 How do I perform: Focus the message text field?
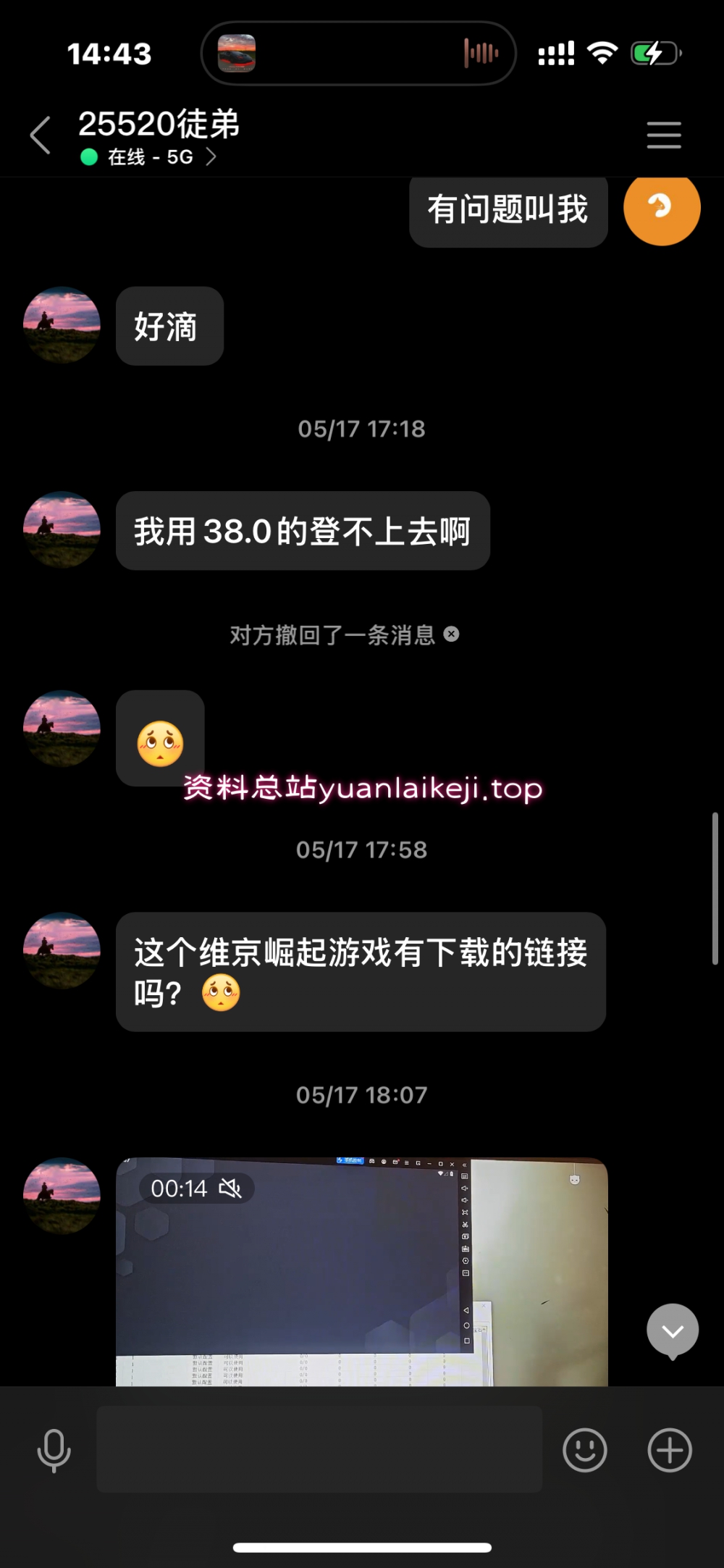pyautogui.click(x=319, y=1449)
